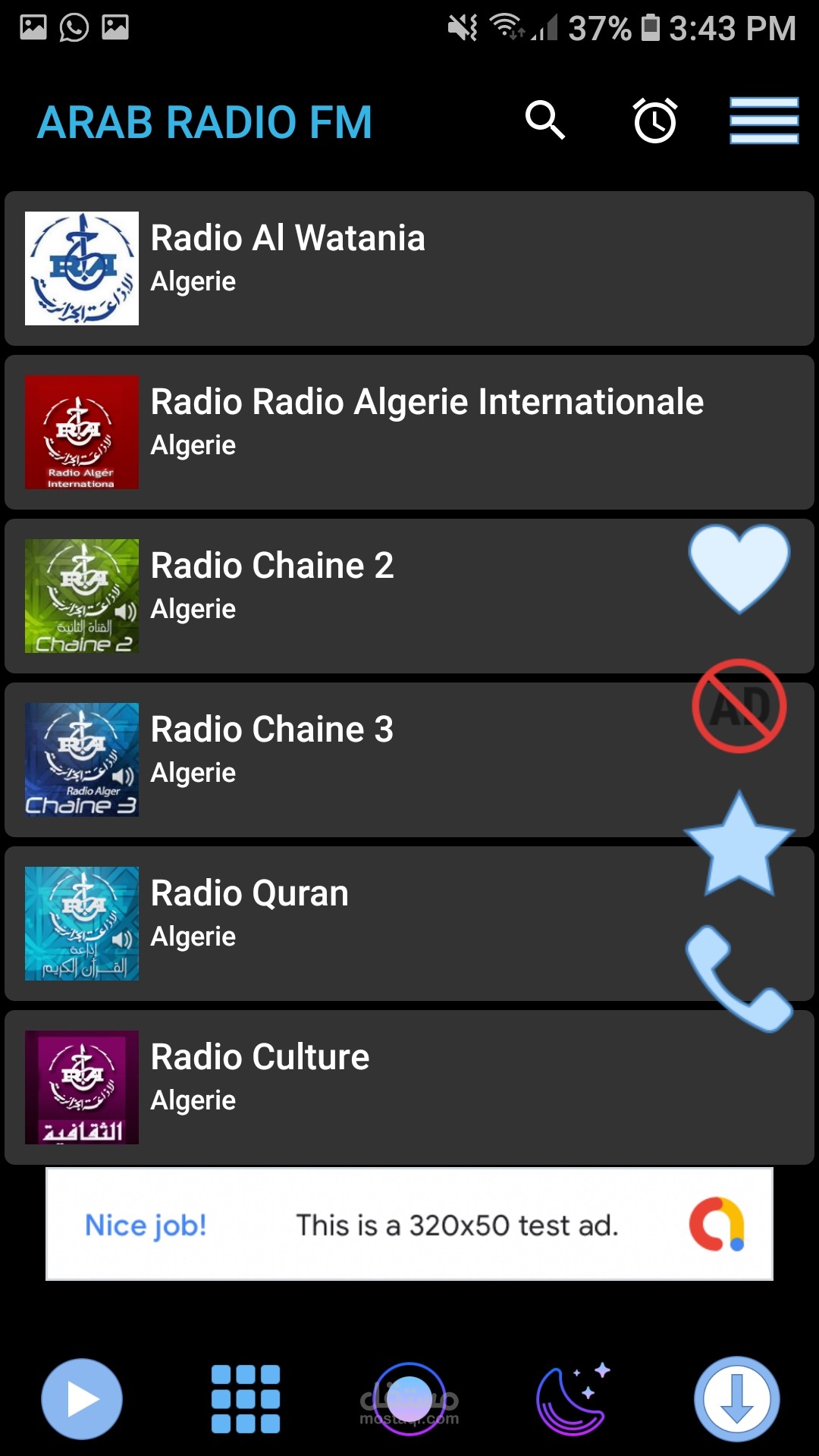Tap the phone call icon
819x1456 pixels.
[739, 978]
